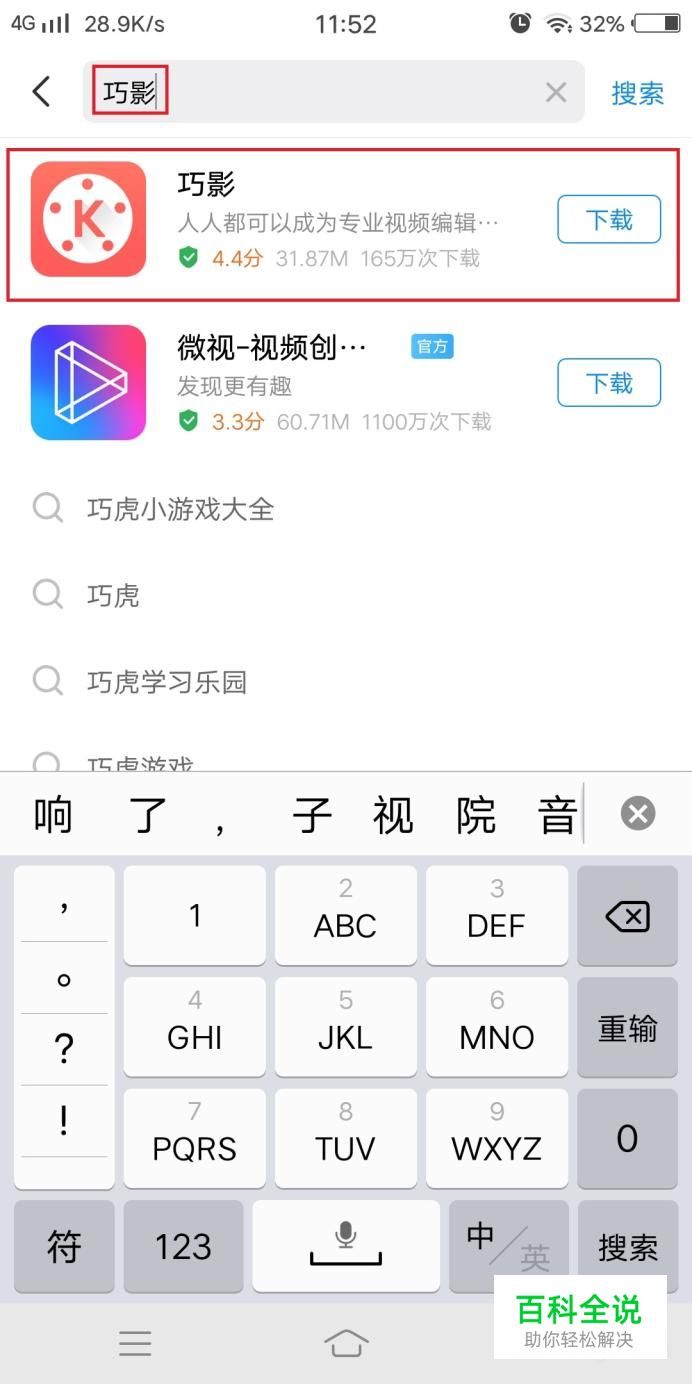Select the suggestion 巧虎学习乐园

point(166,682)
